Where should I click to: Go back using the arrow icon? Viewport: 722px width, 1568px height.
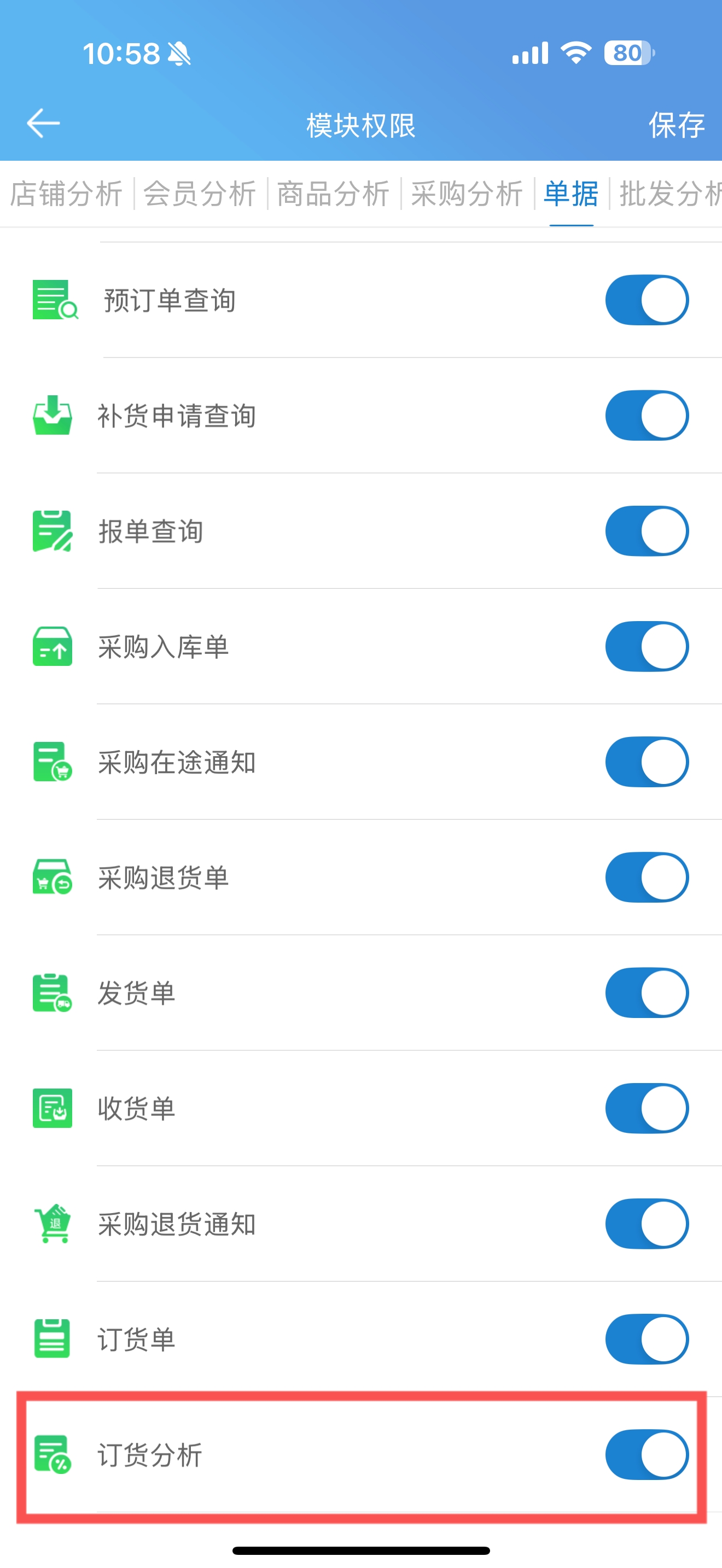[x=43, y=124]
